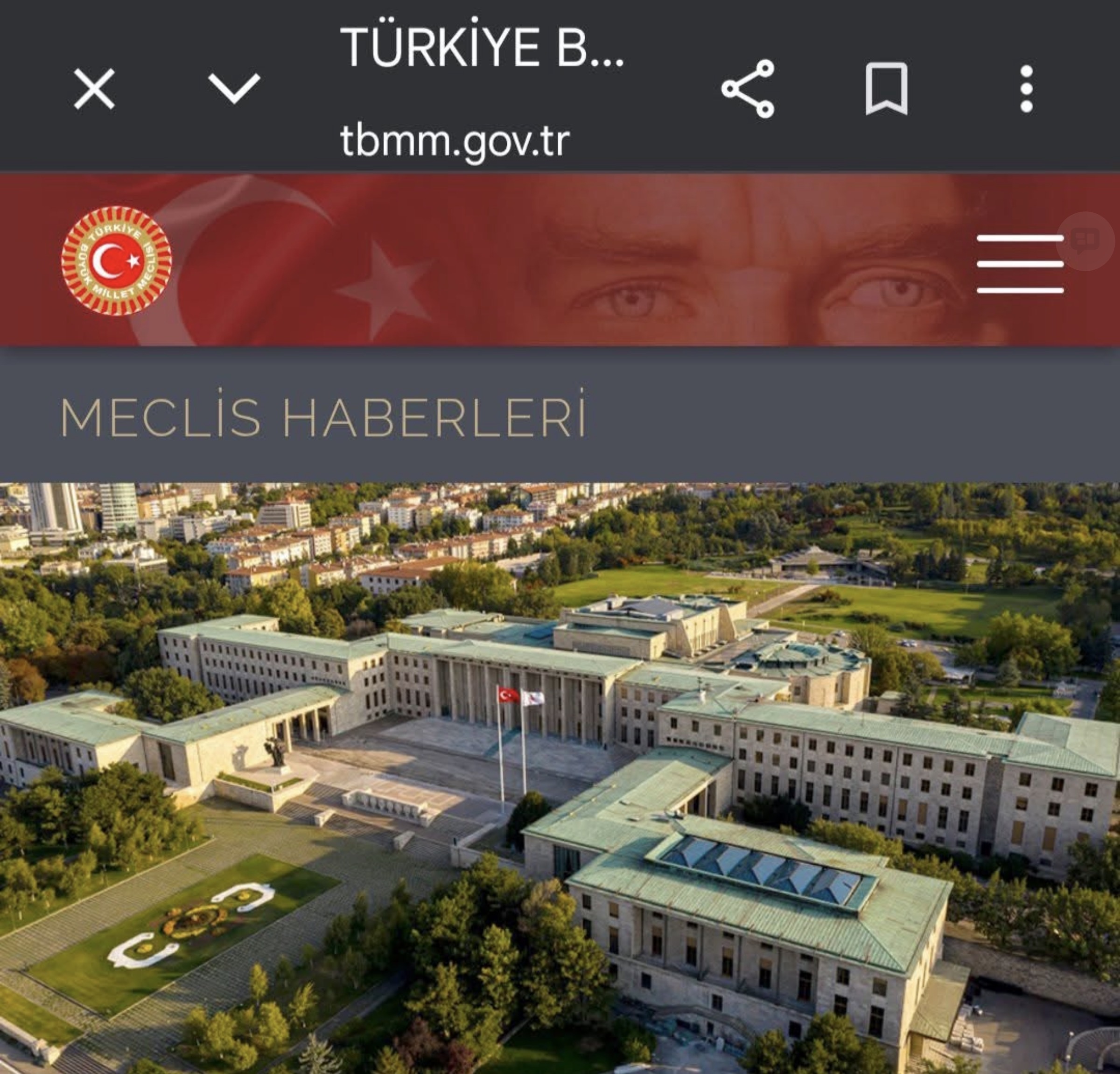Go to homepage via TBMM emblem

(117, 260)
